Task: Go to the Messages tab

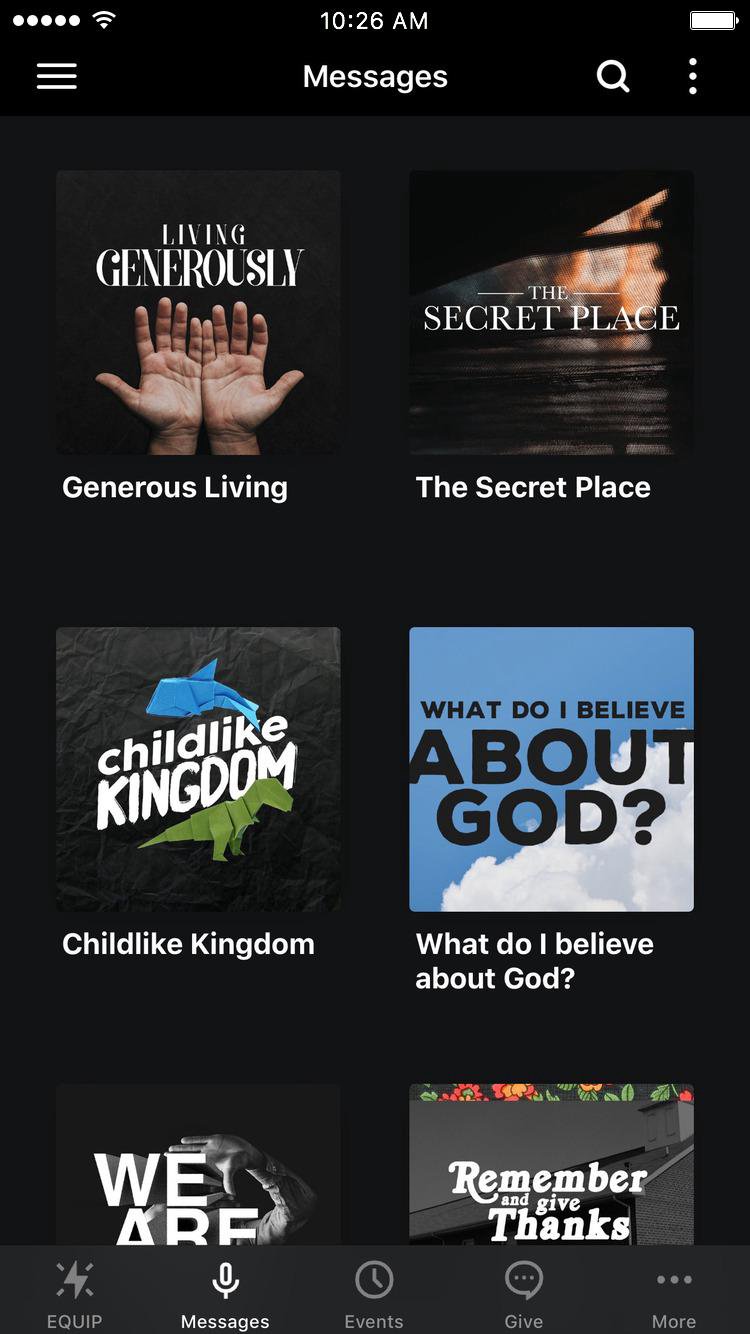Action: click(x=225, y=1292)
